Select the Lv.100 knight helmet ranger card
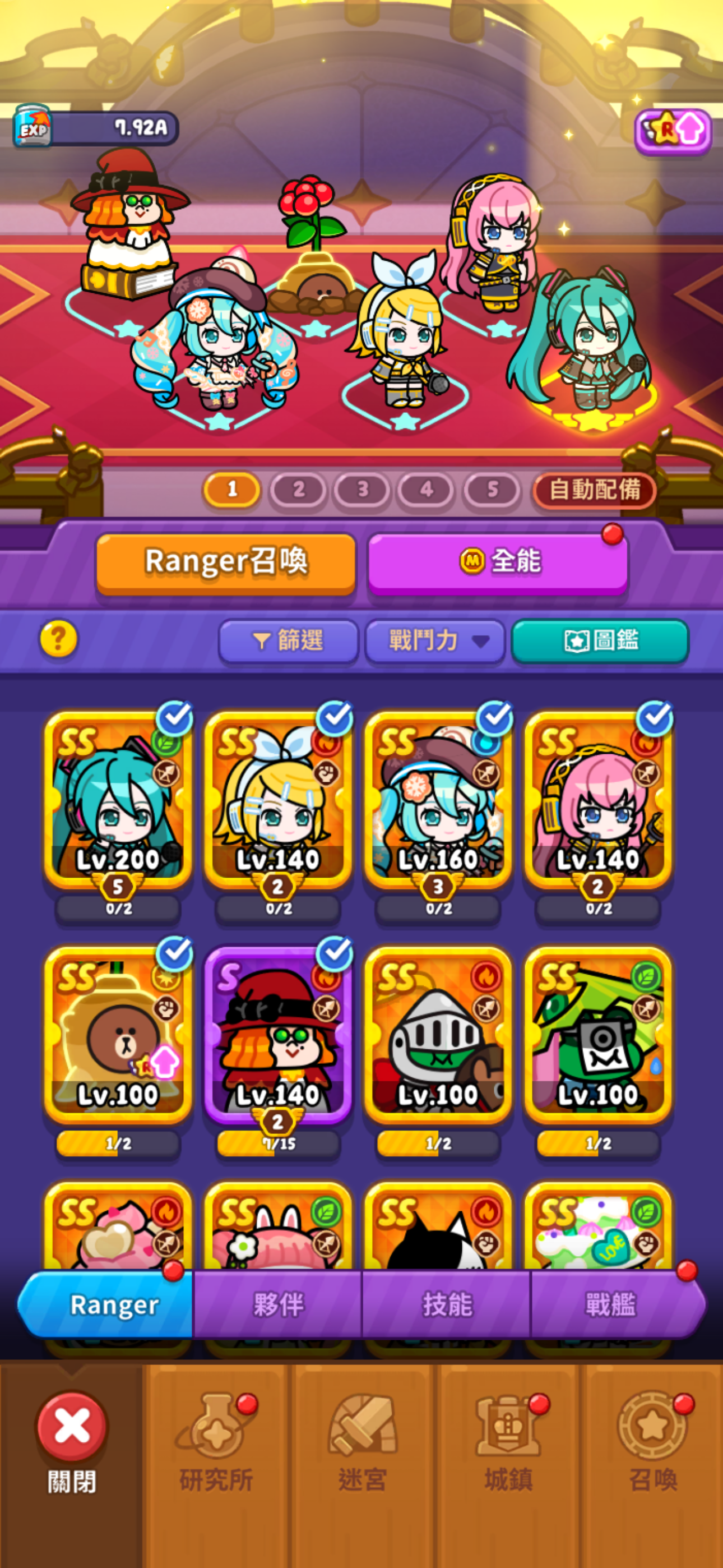 438,1035
